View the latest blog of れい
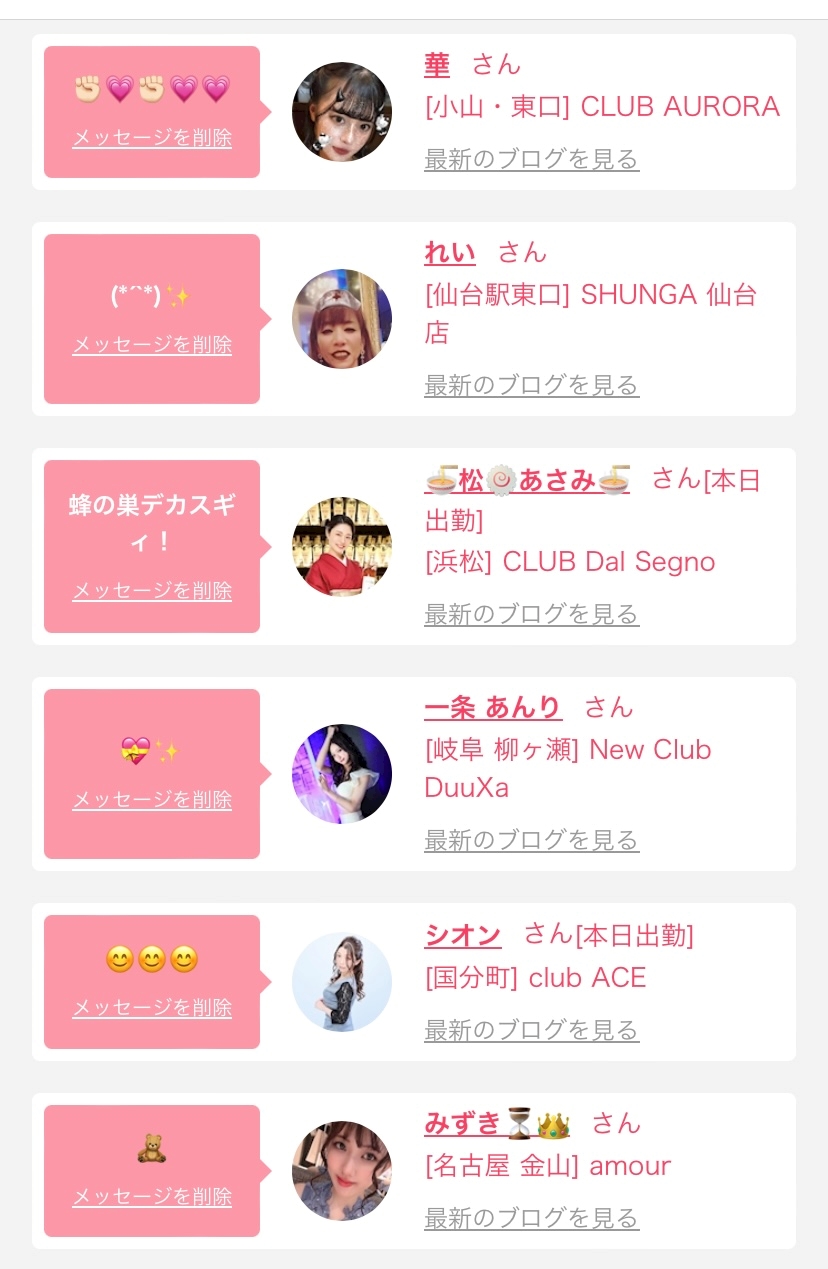 point(531,385)
